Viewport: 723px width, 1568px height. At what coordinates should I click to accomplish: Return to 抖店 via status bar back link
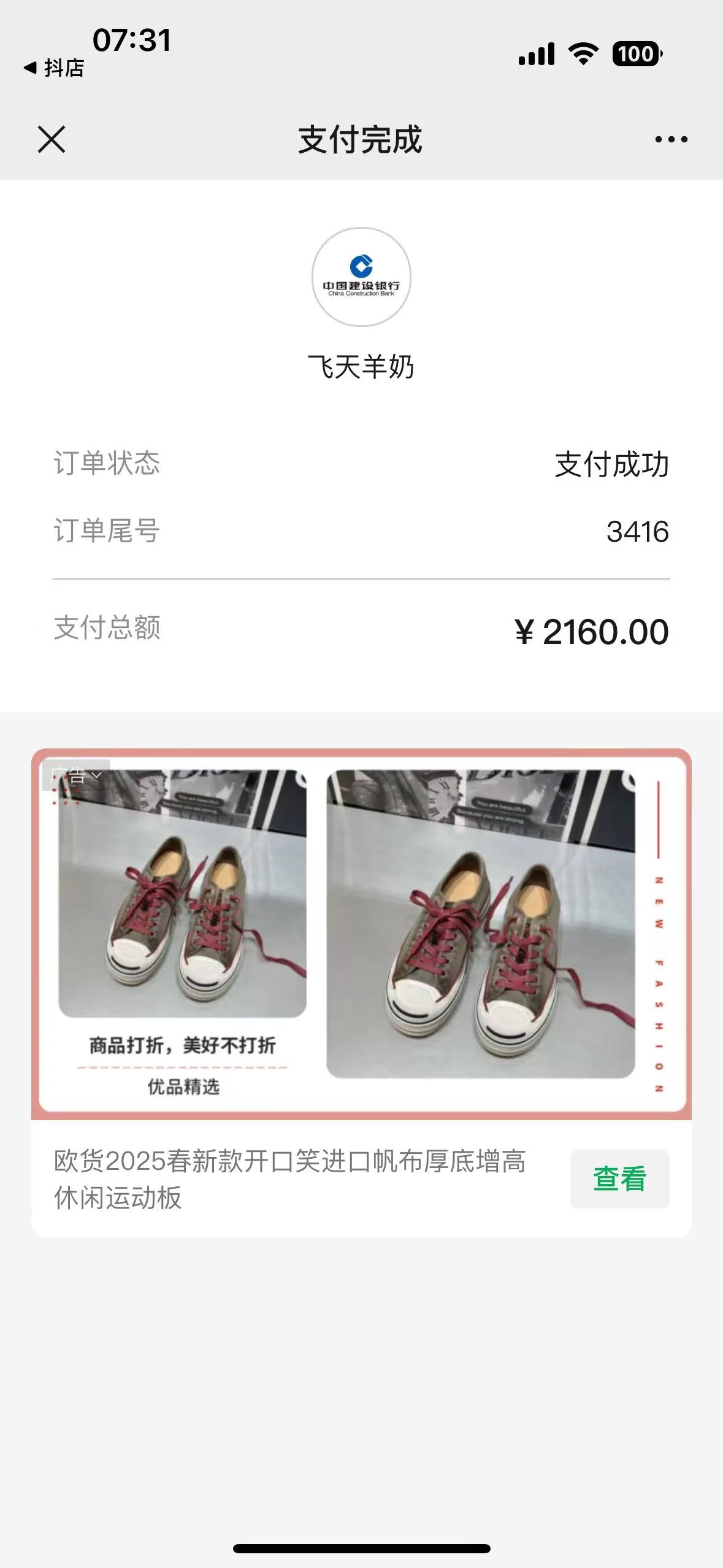54,67
